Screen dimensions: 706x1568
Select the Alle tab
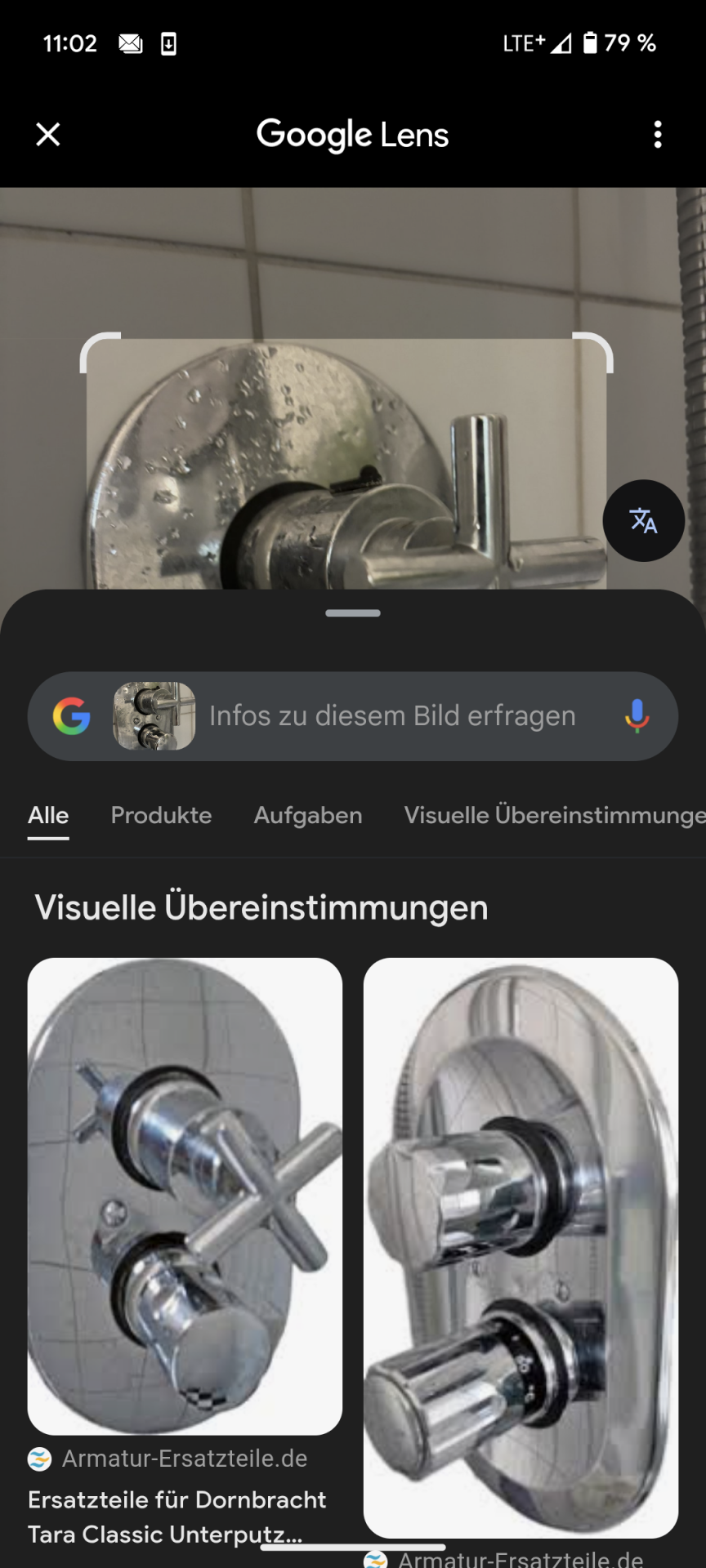pos(48,815)
